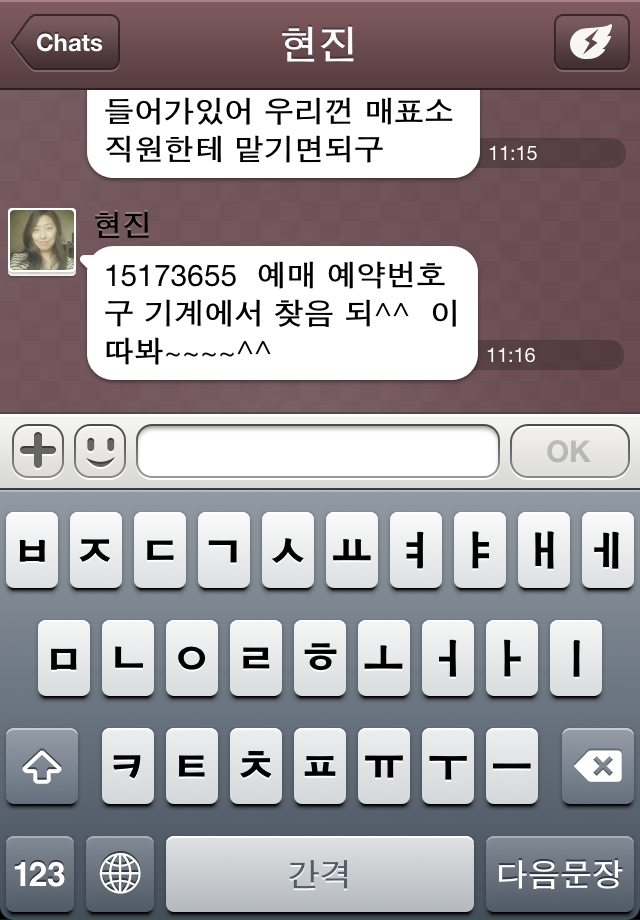Tap the 다음문장 return key
Viewport: 640px width, 920px height.
click(560, 875)
